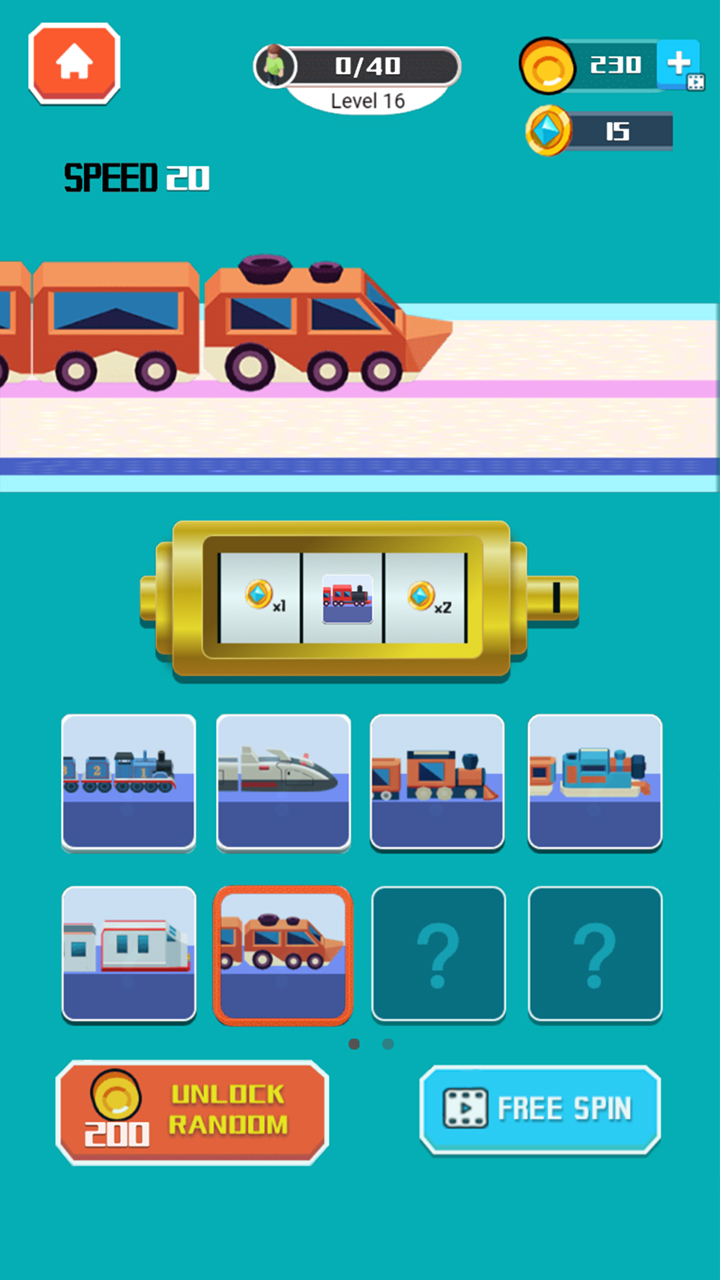
Task: Watch a video for a free spin
Action: coord(540,1109)
